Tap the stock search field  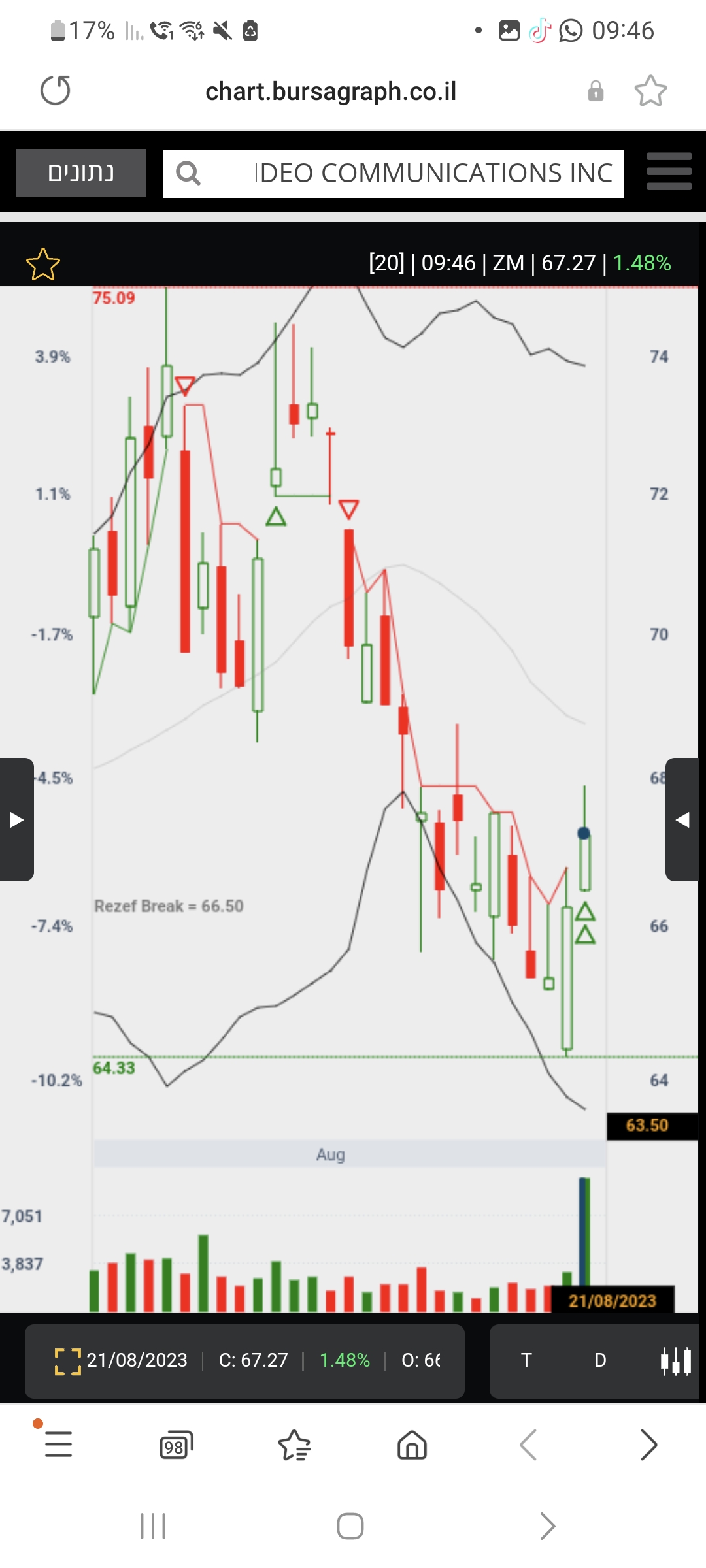405,173
